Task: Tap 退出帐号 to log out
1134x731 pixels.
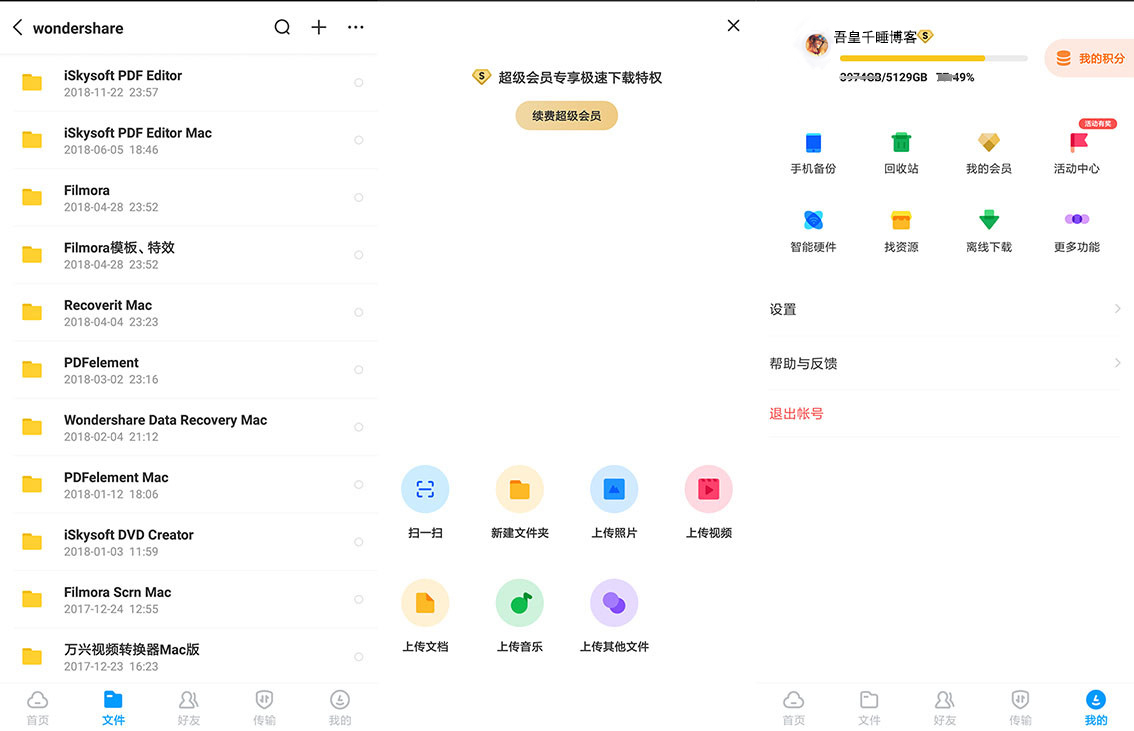Action: pos(796,413)
